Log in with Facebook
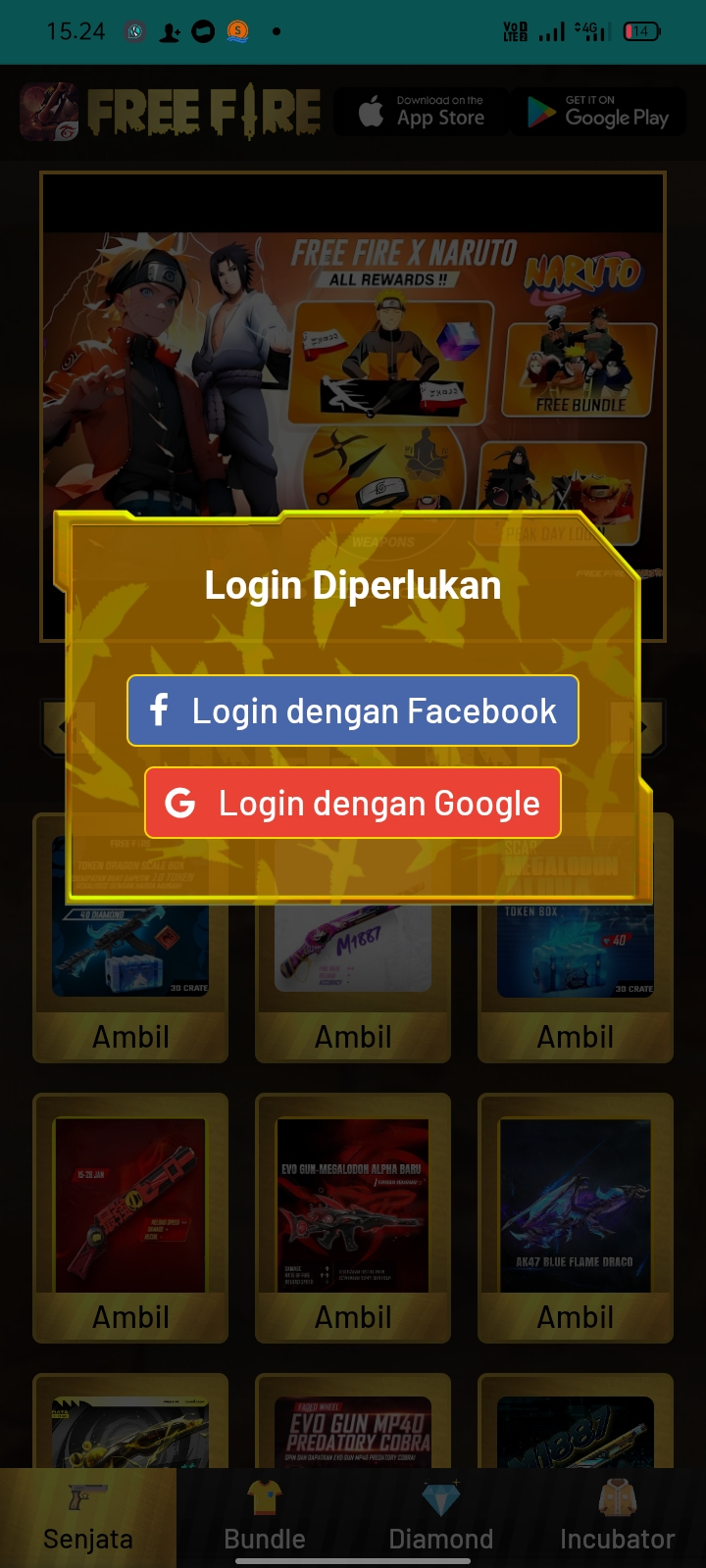The height and width of the screenshot is (1568, 706). click(353, 710)
